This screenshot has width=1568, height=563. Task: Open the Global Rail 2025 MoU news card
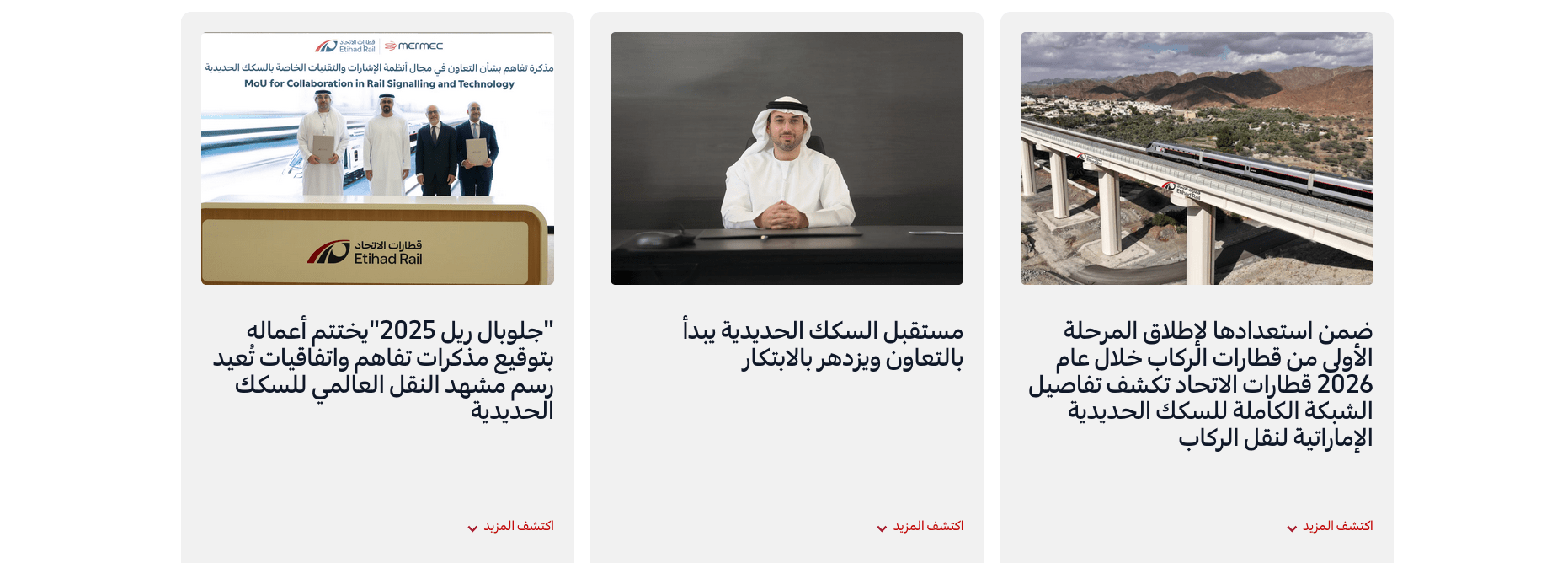pyautogui.click(x=384, y=369)
